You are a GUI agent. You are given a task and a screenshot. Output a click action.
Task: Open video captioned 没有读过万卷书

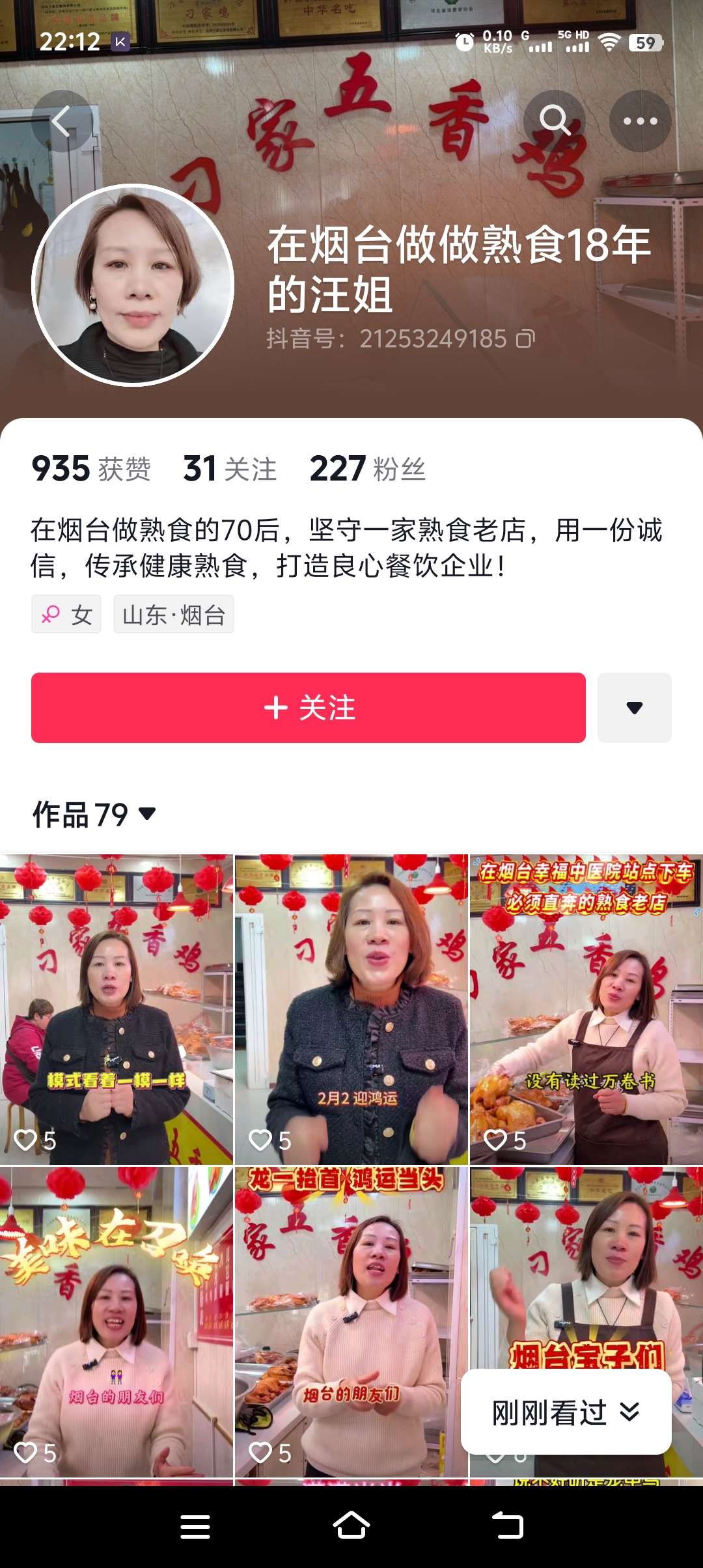(x=586, y=1009)
